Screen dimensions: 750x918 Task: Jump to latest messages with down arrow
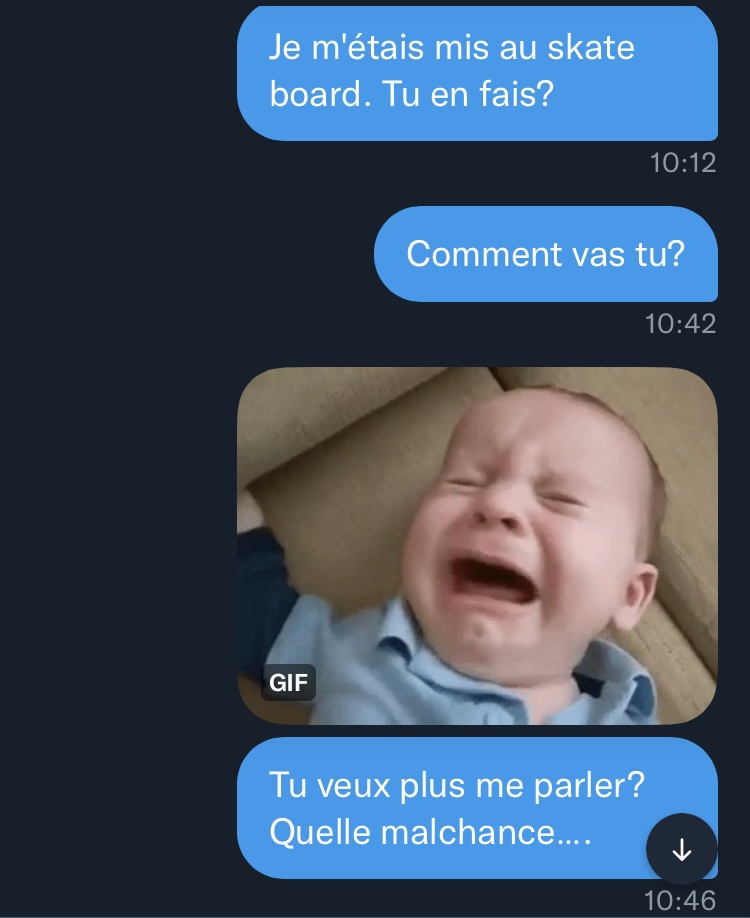click(x=682, y=849)
